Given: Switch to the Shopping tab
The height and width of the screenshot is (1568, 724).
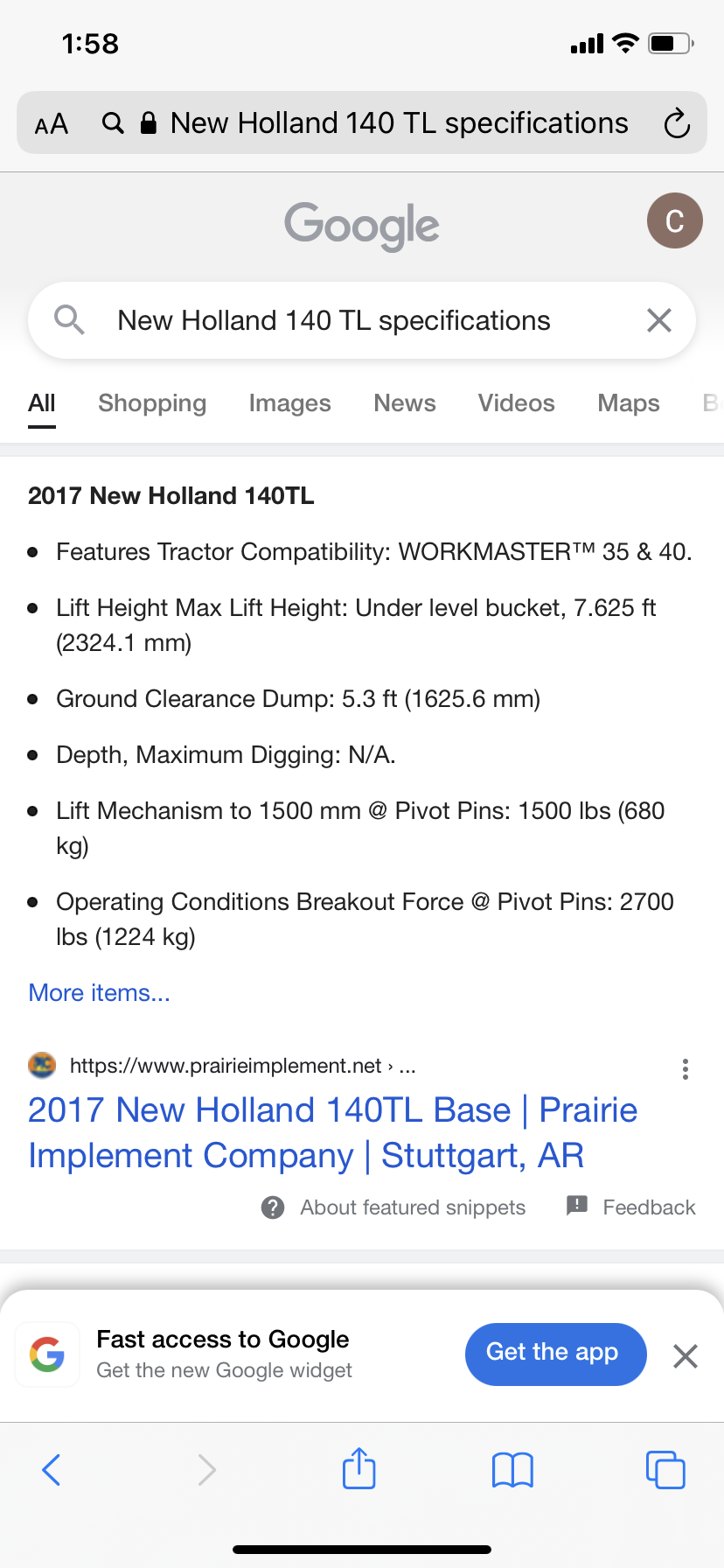Looking at the screenshot, I should pyautogui.click(x=152, y=403).
